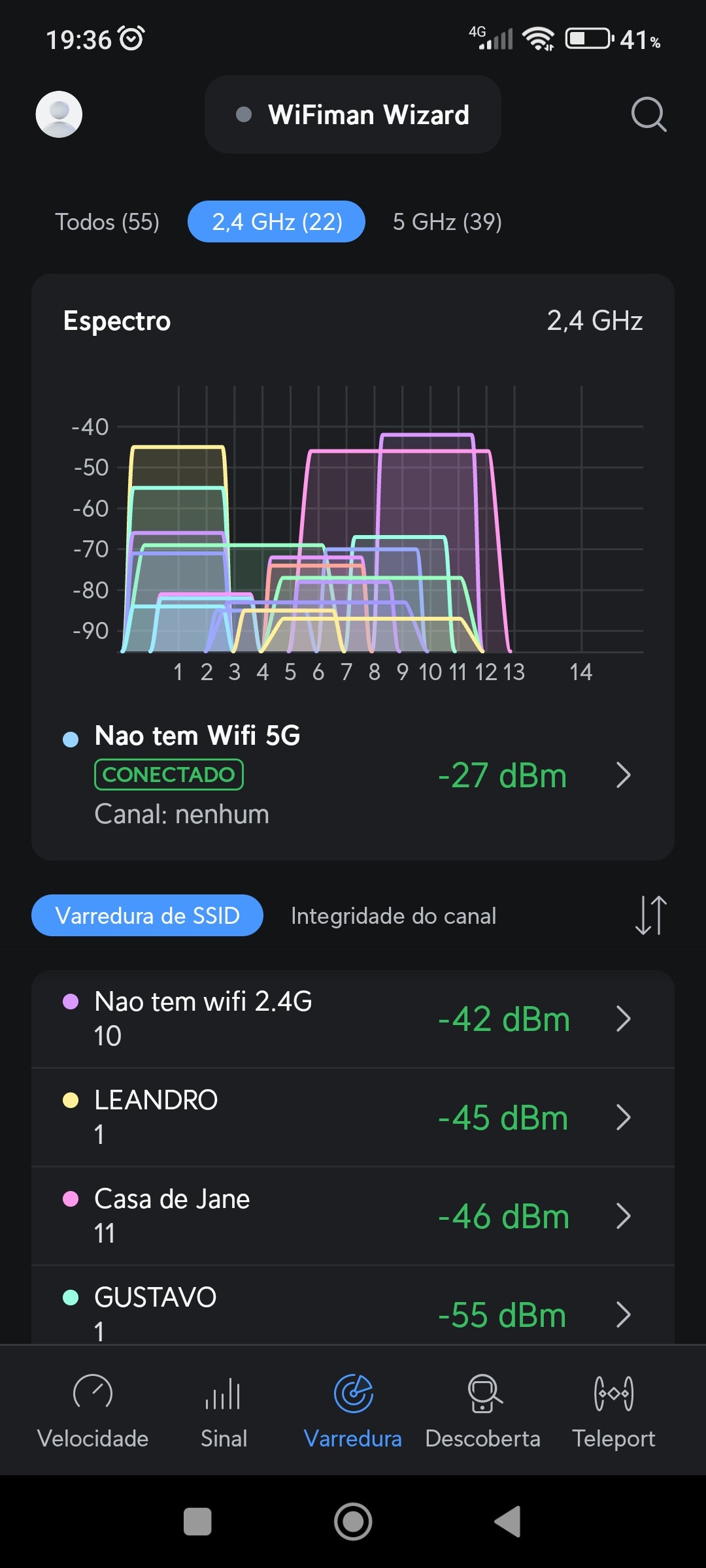Select the Varredura bottom tab

click(x=353, y=1410)
